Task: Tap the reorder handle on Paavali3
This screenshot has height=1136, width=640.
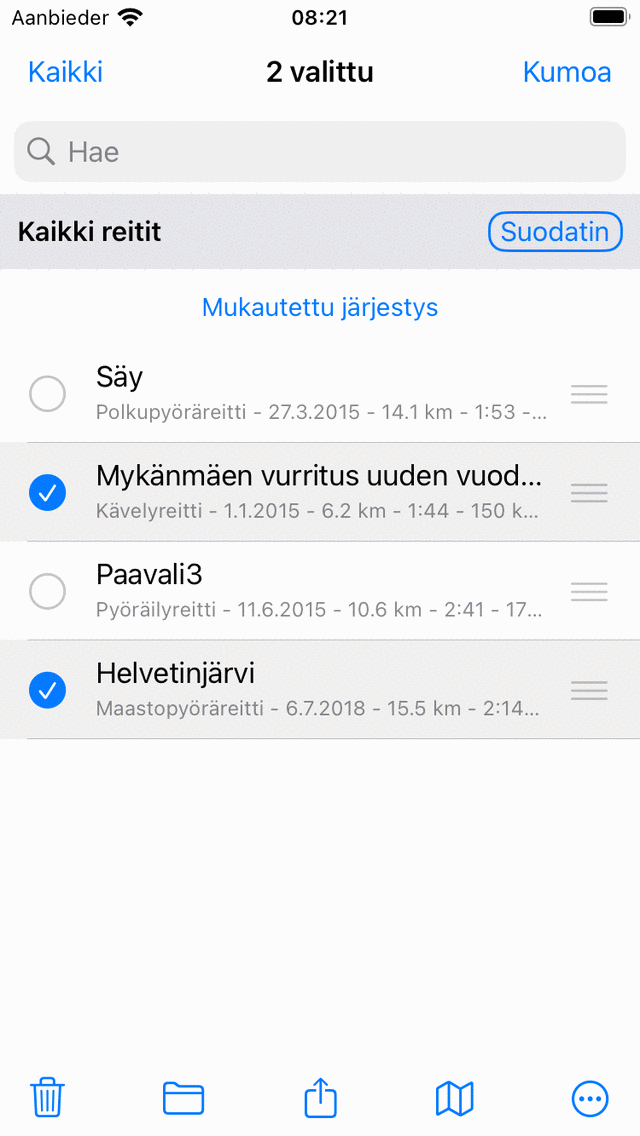Action: tap(589, 591)
